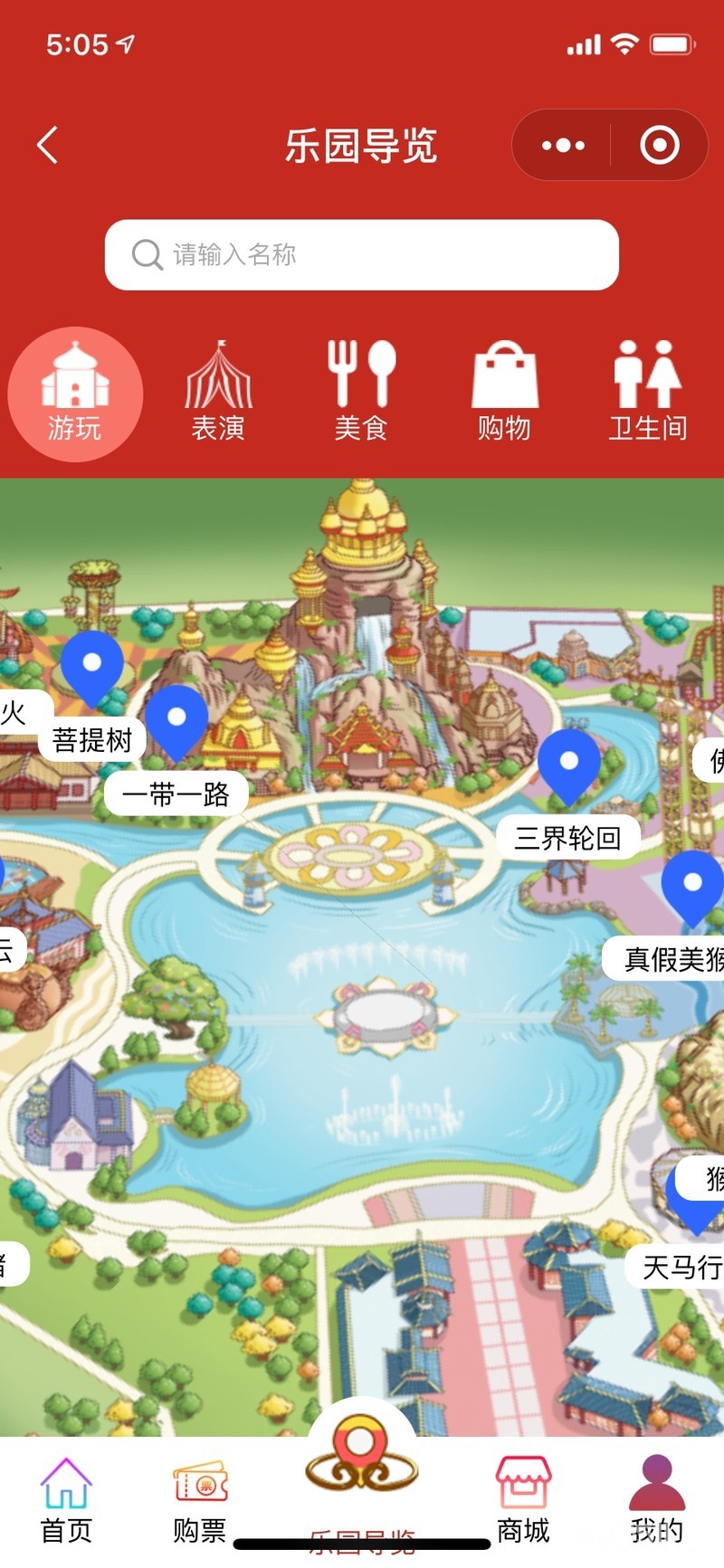
Task: Tap the 请输入名称 search field
Action: (x=362, y=254)
